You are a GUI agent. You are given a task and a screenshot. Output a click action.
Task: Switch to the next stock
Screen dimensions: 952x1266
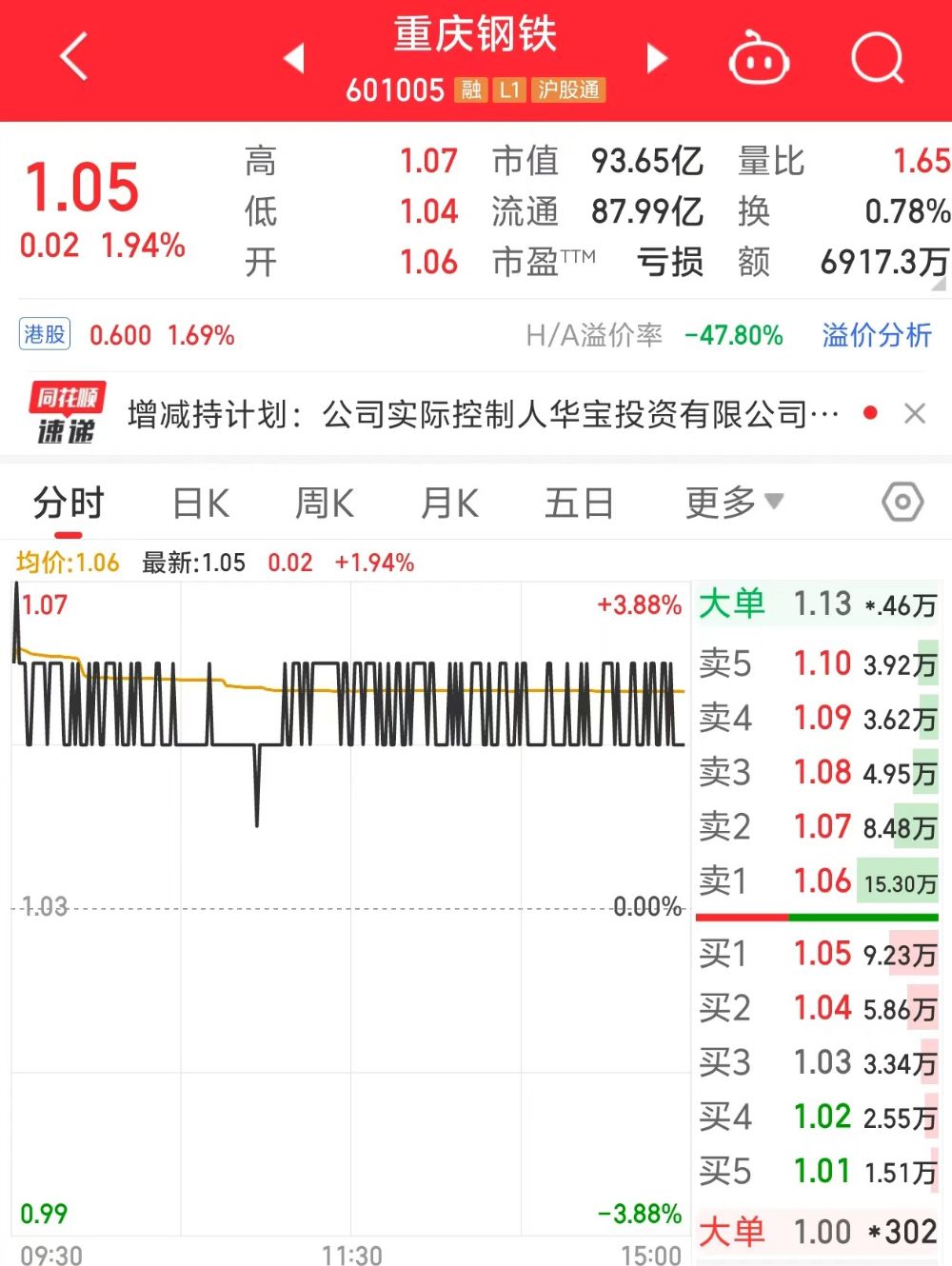tap(656, 58)
